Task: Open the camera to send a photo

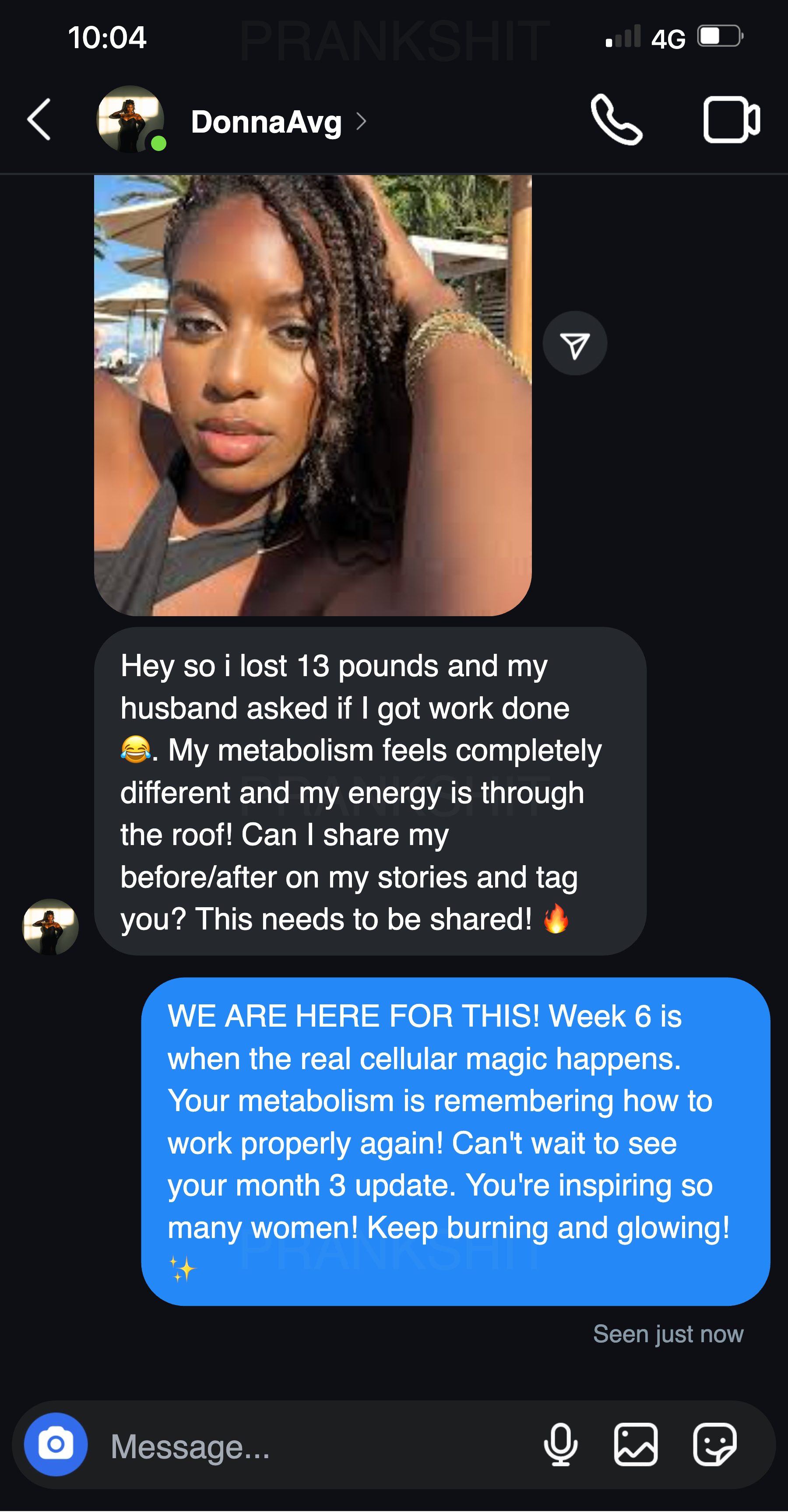Action: pyautogui.click(x=56, y=1444)
